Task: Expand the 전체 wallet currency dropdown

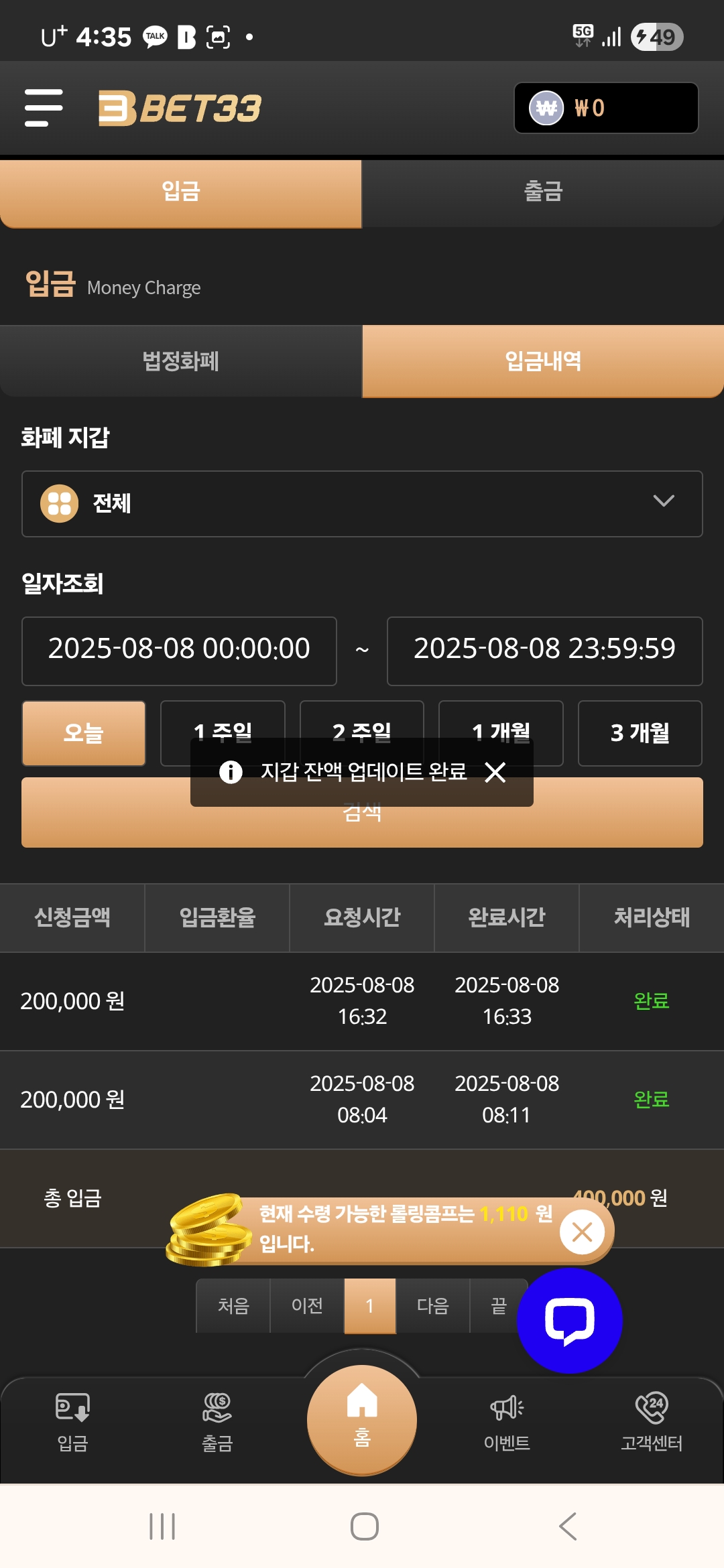Action: (x=362, y=504)
